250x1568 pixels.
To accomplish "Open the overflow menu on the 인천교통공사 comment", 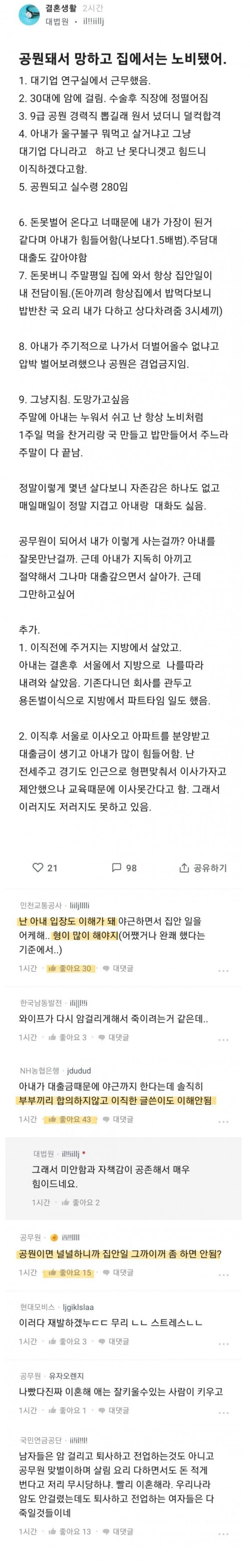I will (223, 970).
